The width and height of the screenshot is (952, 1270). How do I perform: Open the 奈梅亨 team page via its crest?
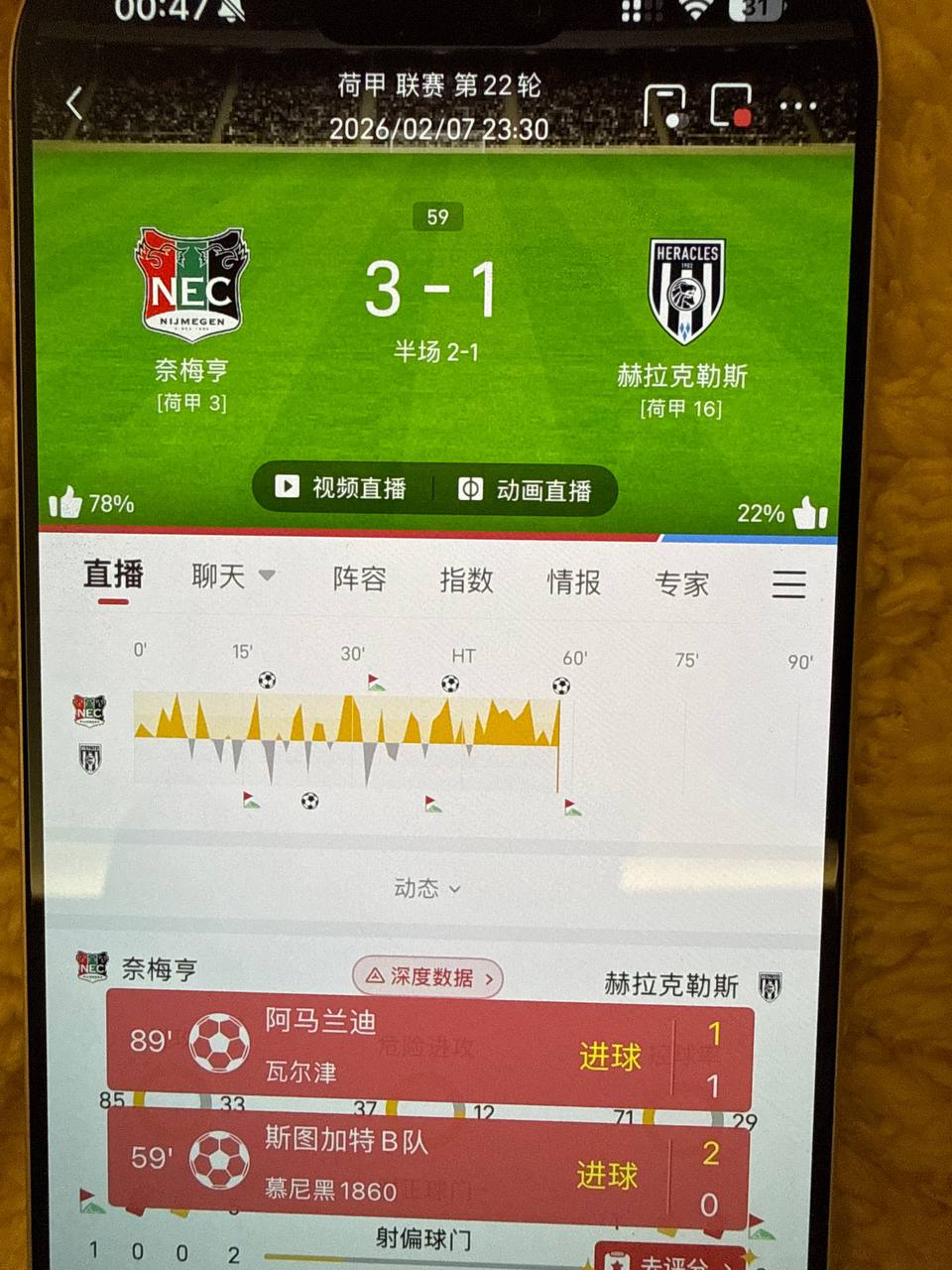point(191,283)
